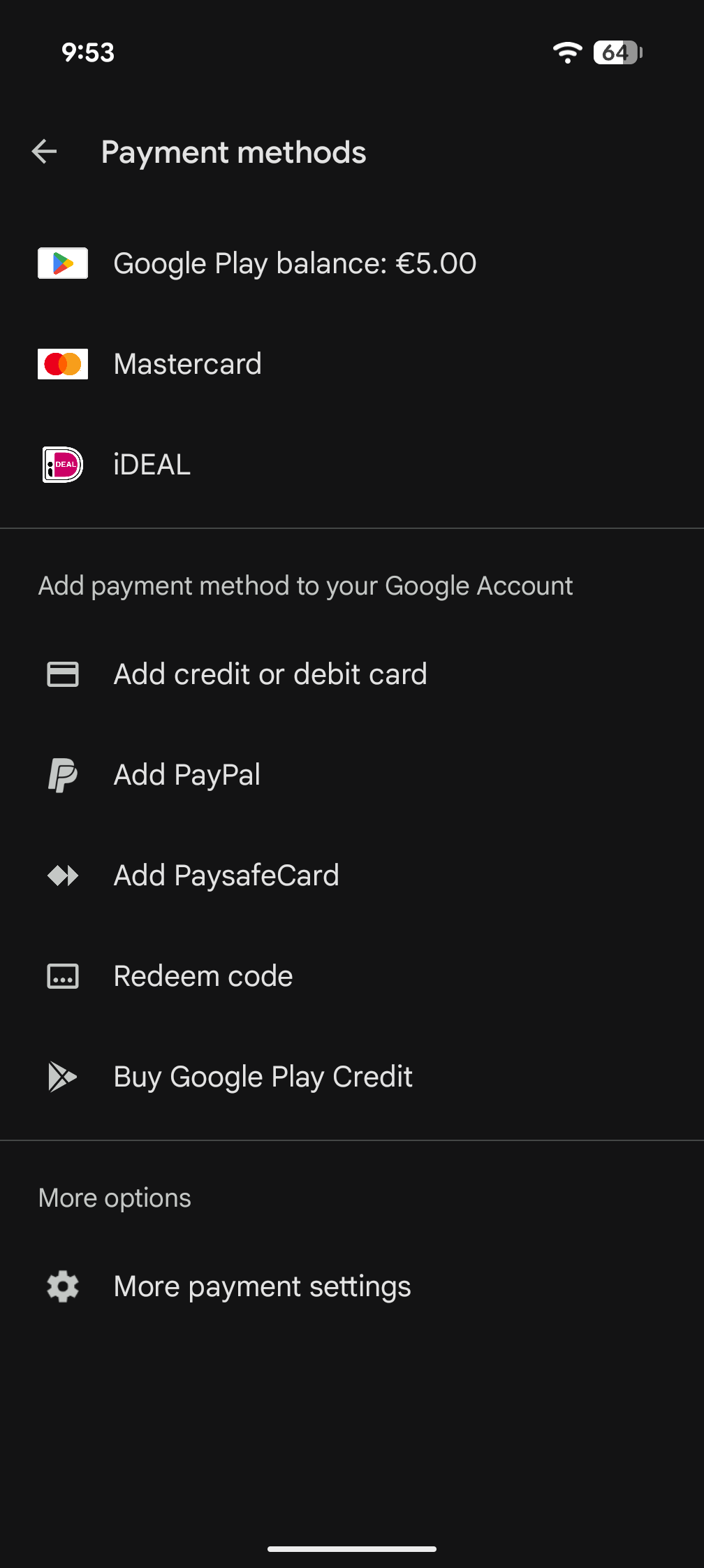This screenshot has height=1568, width=704.
Task: Add a credit or debit card
Action: [x=270, y=674]
